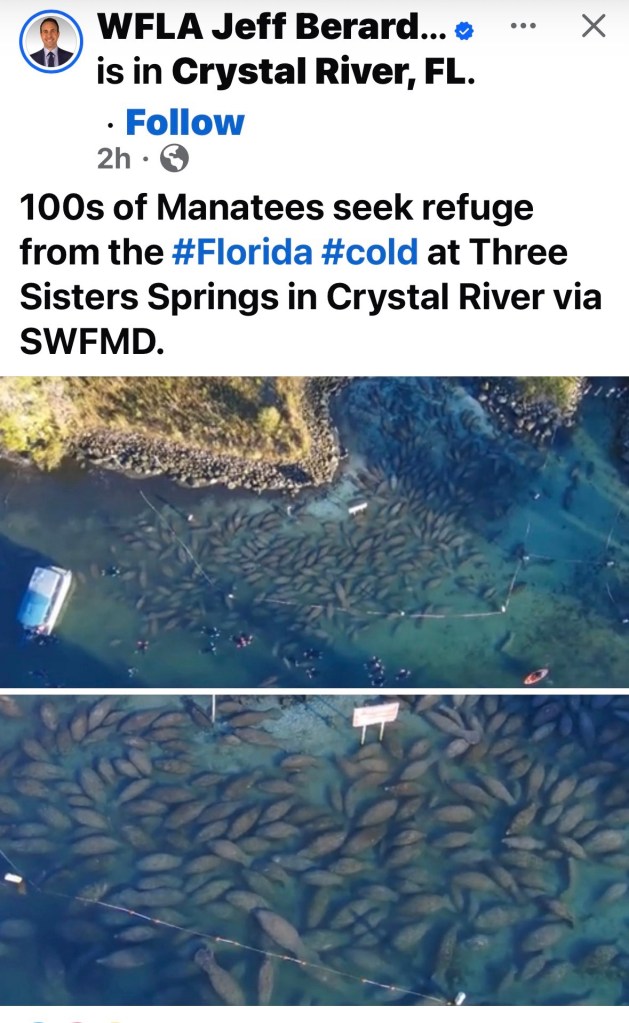Open the #Florida hashtag
629x1023 pixels.
pos(242,251)
